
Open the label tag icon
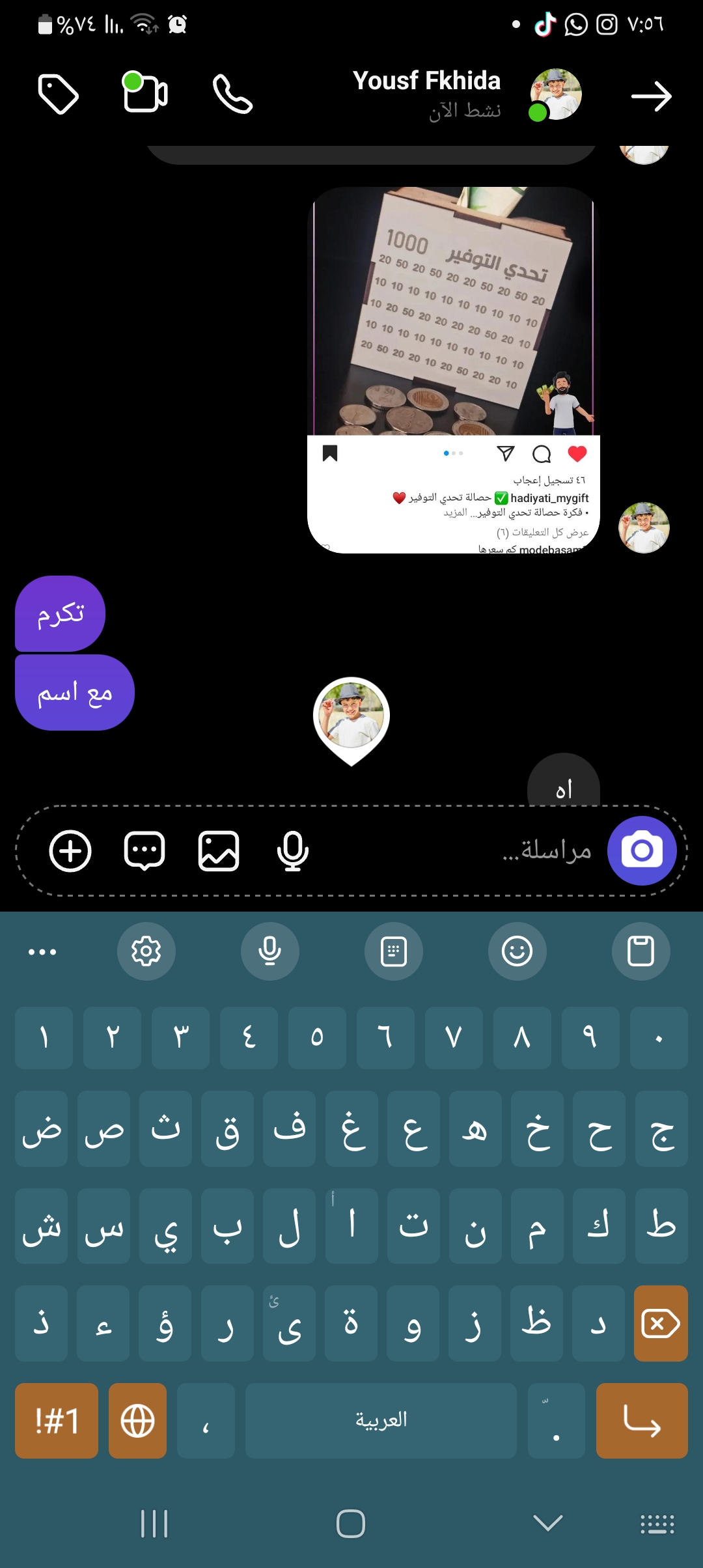pos(58,94)
